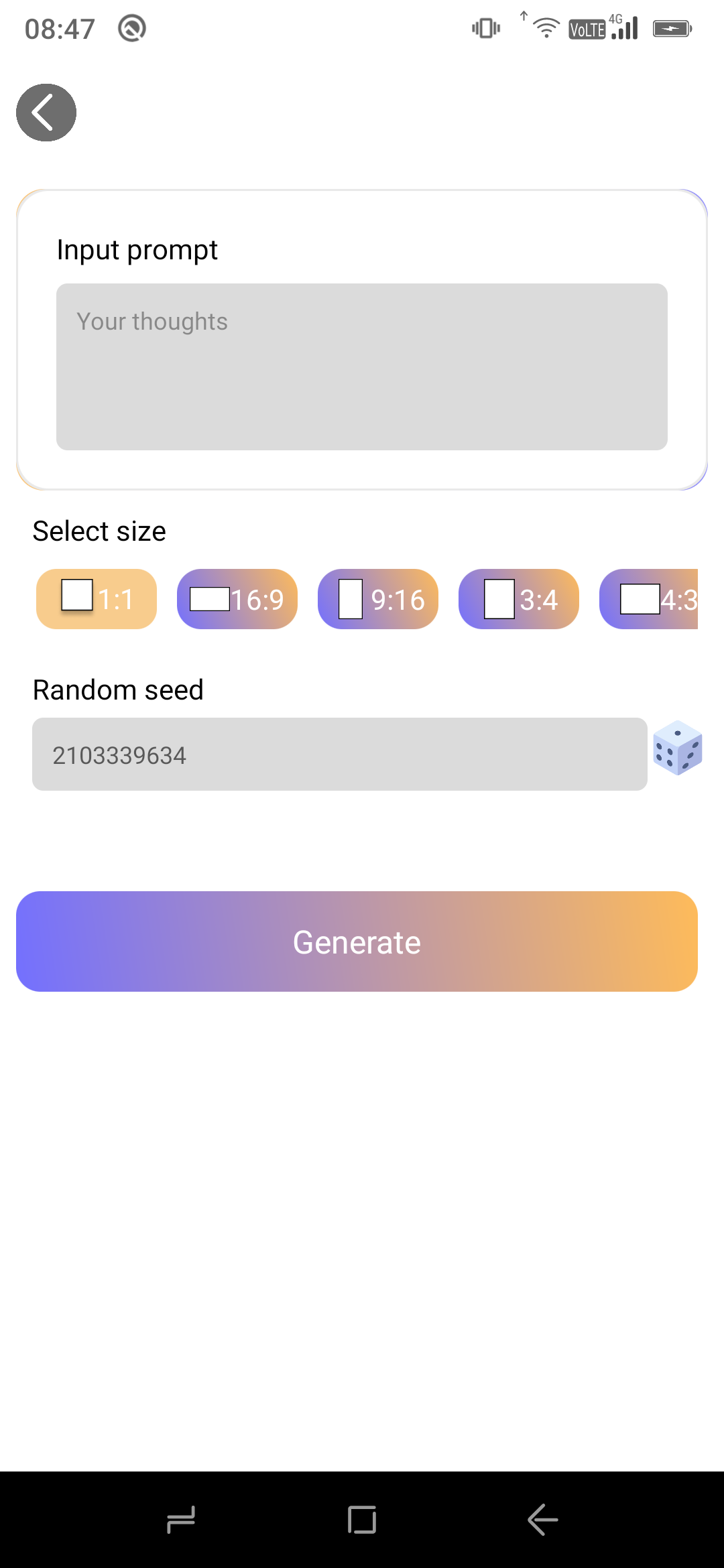Choose the 16:9 aspect ratio

[237, 599]
